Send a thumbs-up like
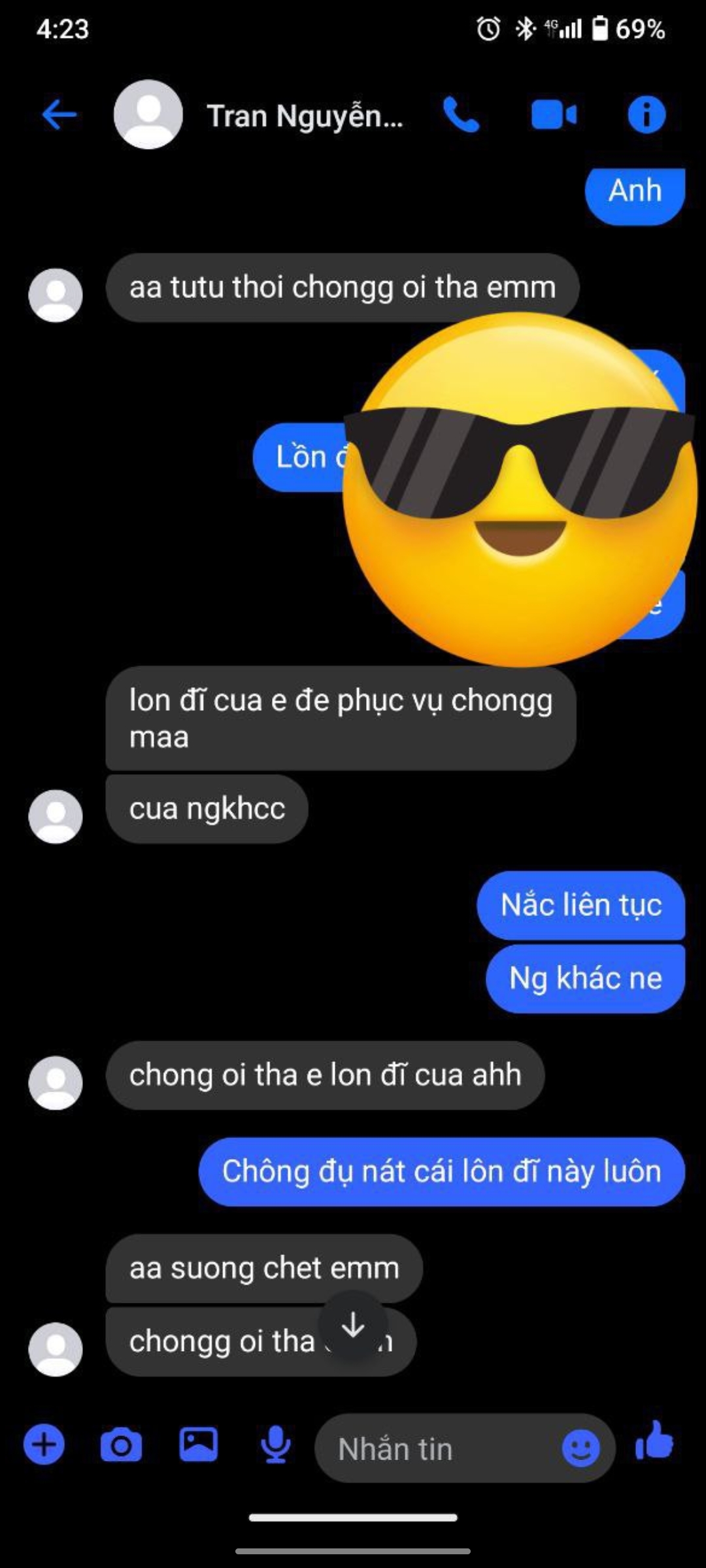Viewport: 706px width, 1568px height. (655, 1441)
